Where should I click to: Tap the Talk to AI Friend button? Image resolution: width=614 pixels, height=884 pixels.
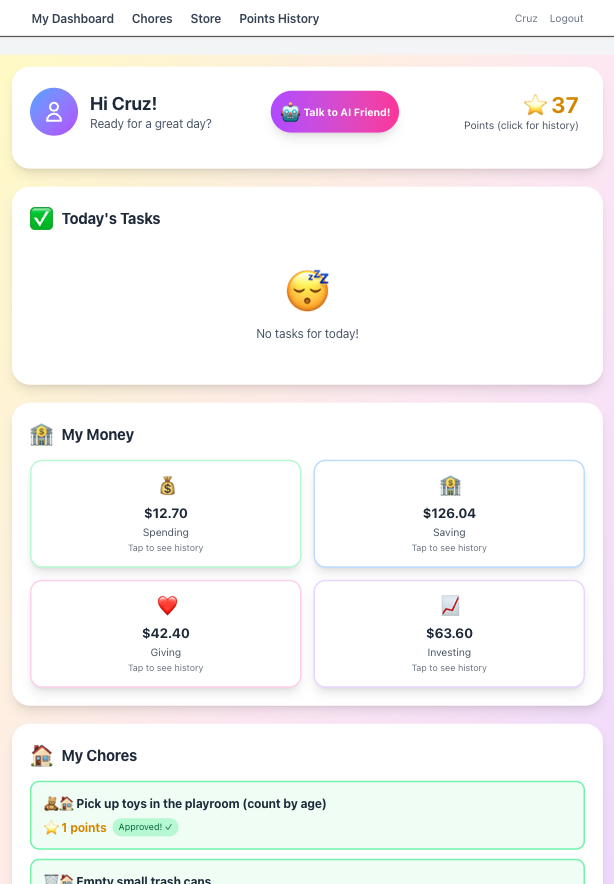pyautogui.click(x=335, y=112)
